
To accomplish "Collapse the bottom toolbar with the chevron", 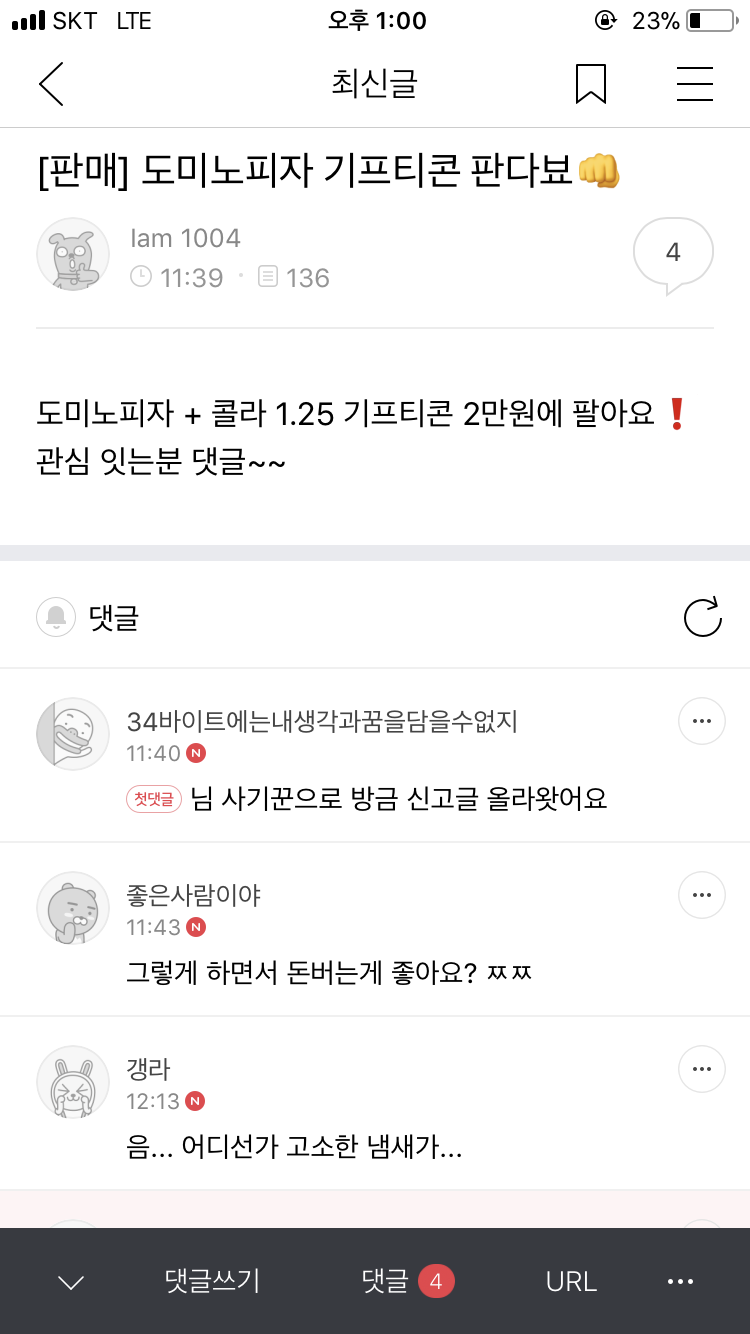I will pyautogui.click(x=69, y=1281).
